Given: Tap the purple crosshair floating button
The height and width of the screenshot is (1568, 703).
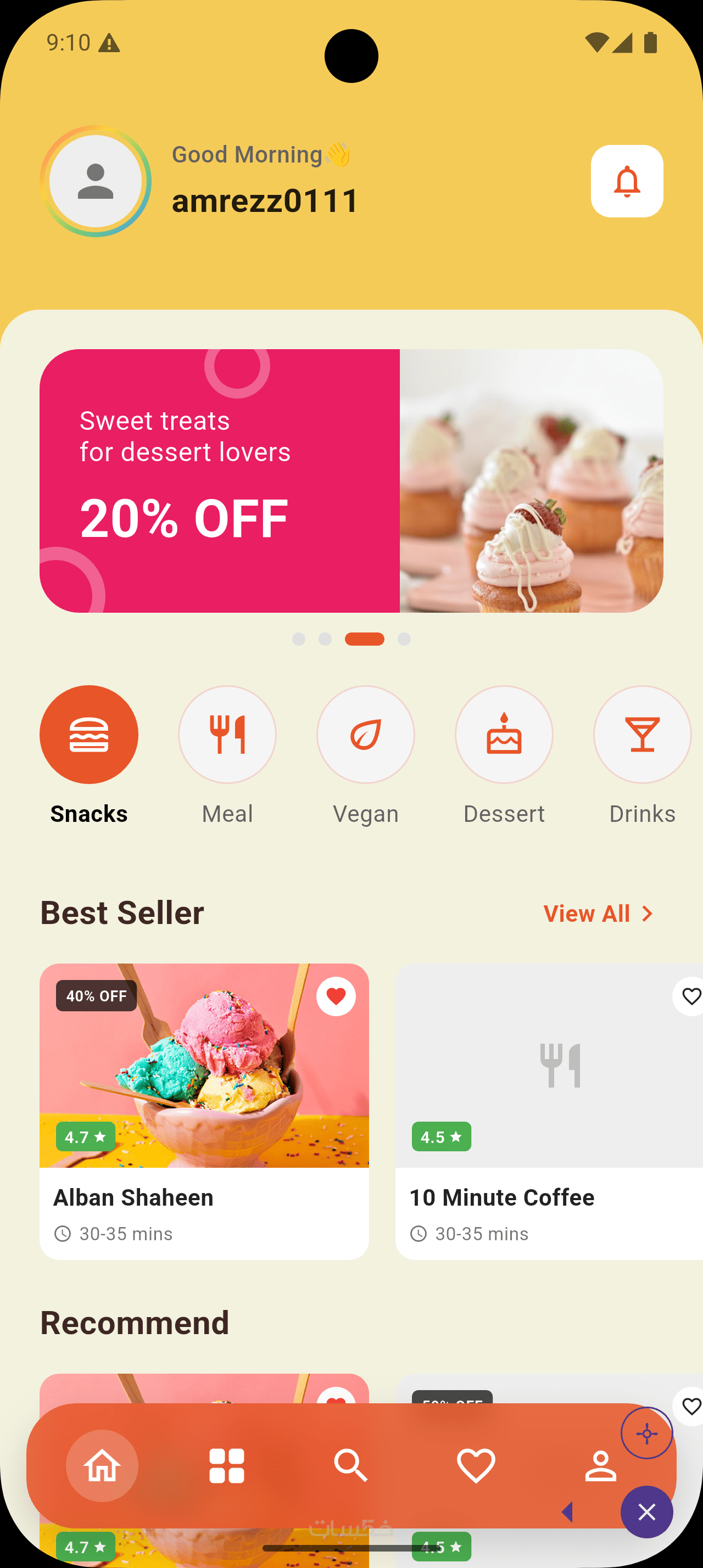Looking at the screenshot, I should [x=646, y=1433].
